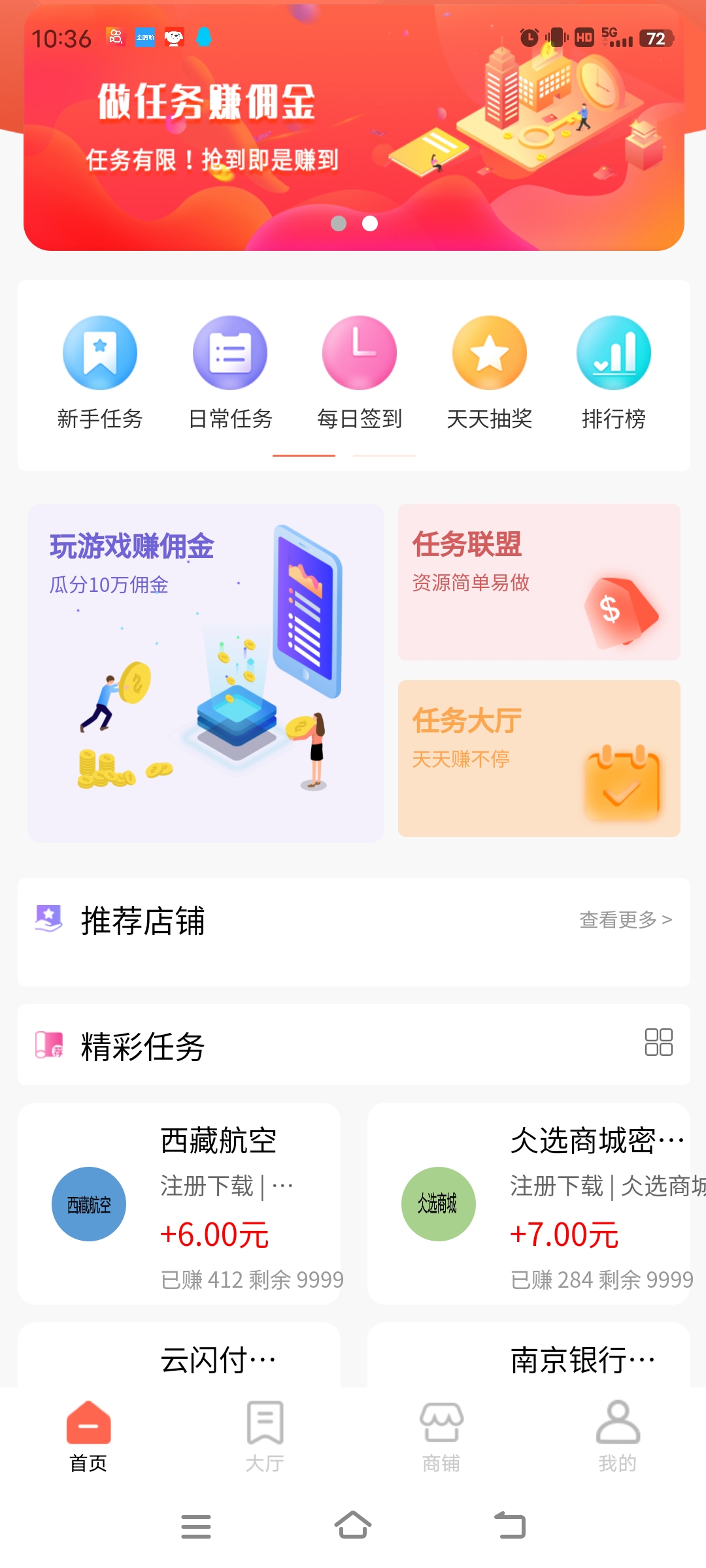
Task: Switch task layout with the grid icon
Action: [x=658, y=1042]
